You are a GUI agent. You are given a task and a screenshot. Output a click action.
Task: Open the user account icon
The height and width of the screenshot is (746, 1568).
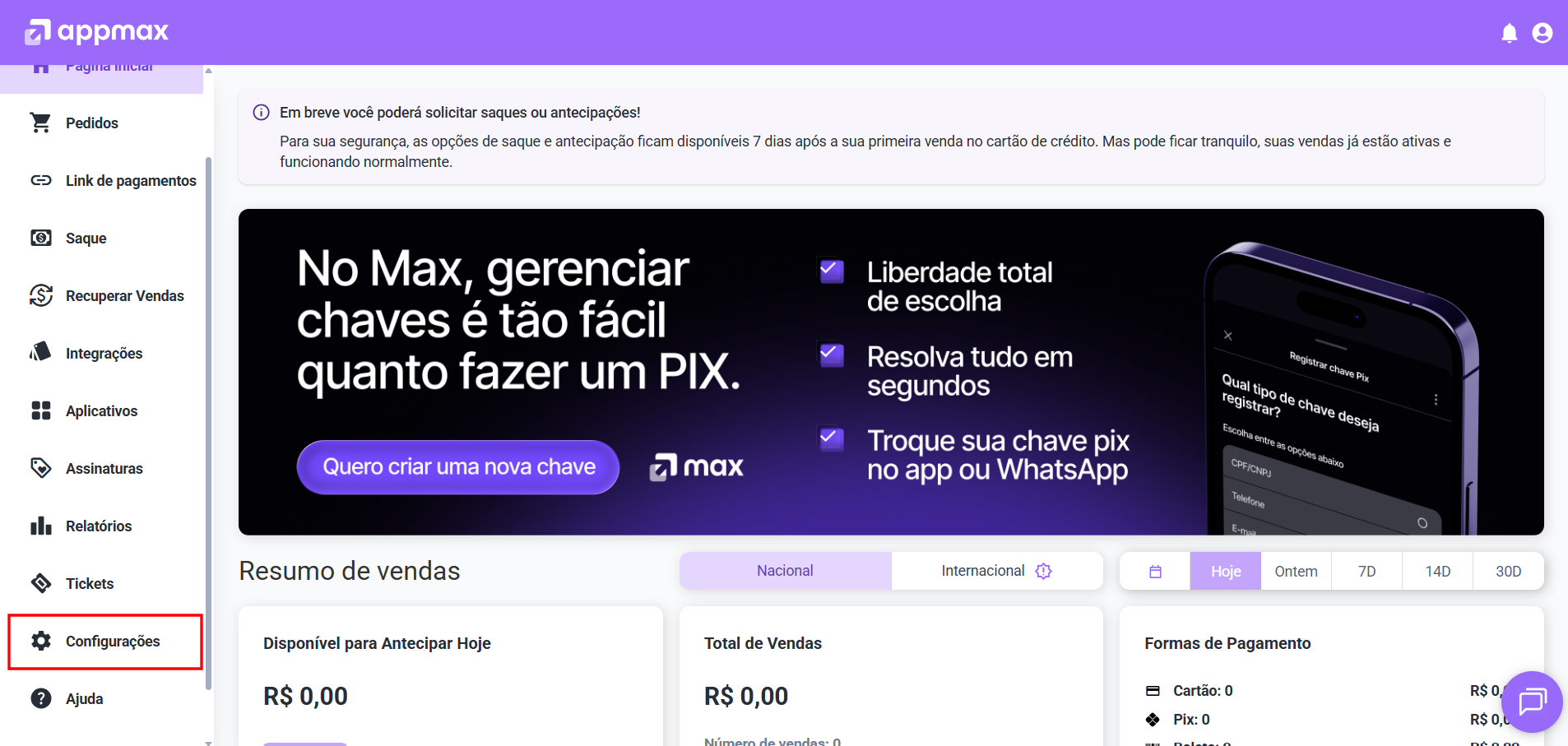point(1542,33)
